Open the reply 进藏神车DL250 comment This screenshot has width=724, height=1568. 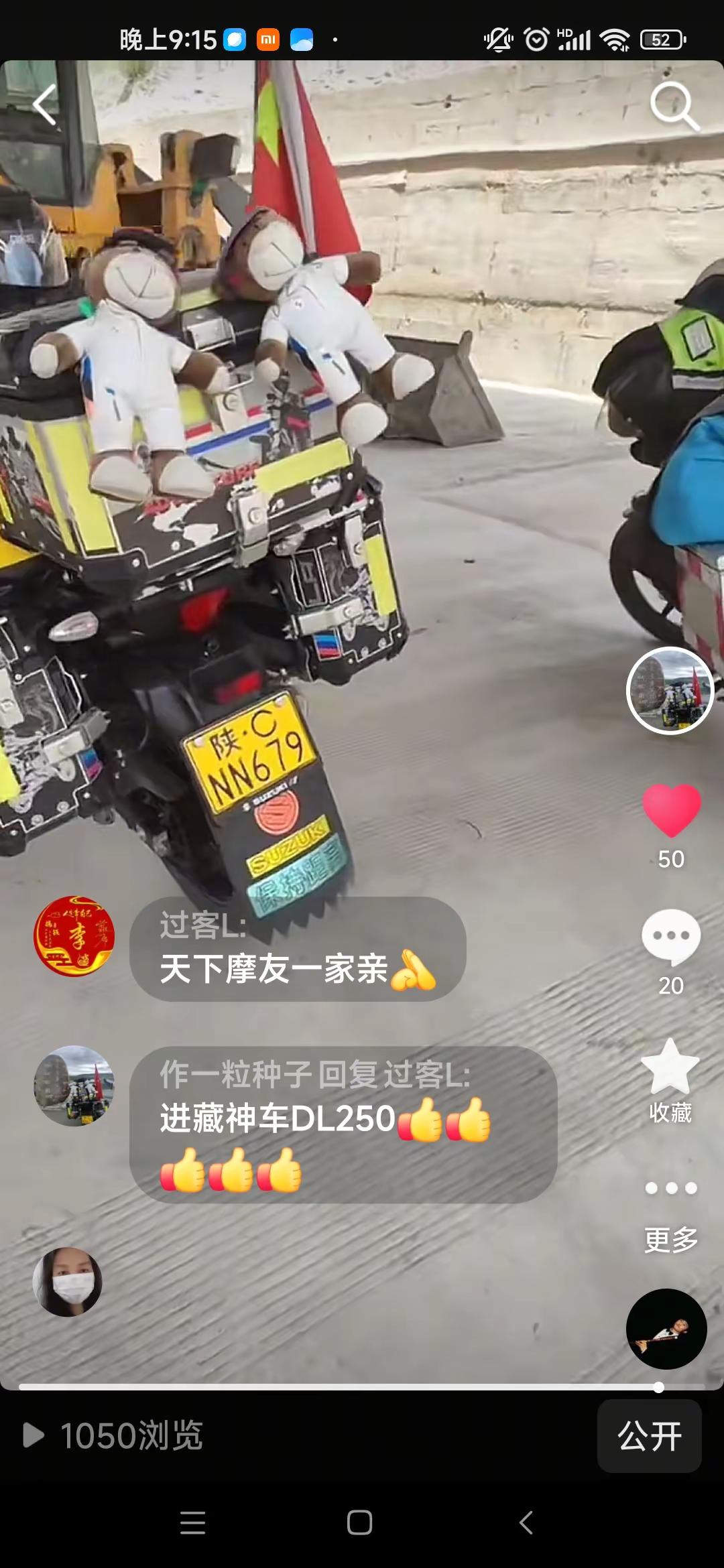click(343, 1124)
